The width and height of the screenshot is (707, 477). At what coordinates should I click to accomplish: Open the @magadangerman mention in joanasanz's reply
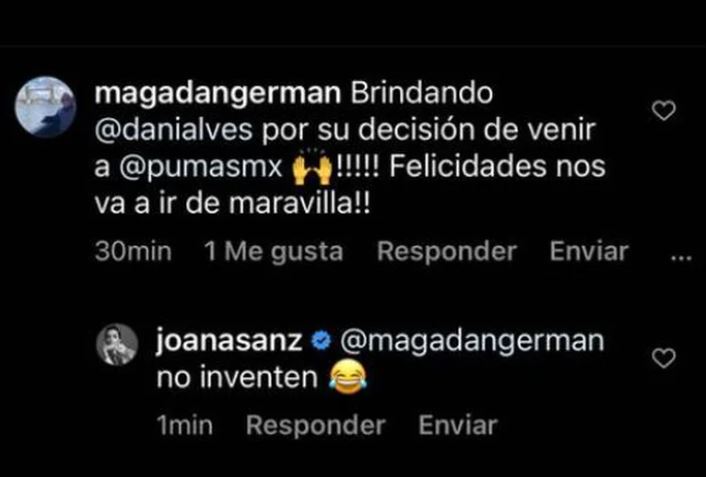tap(472, 341)
